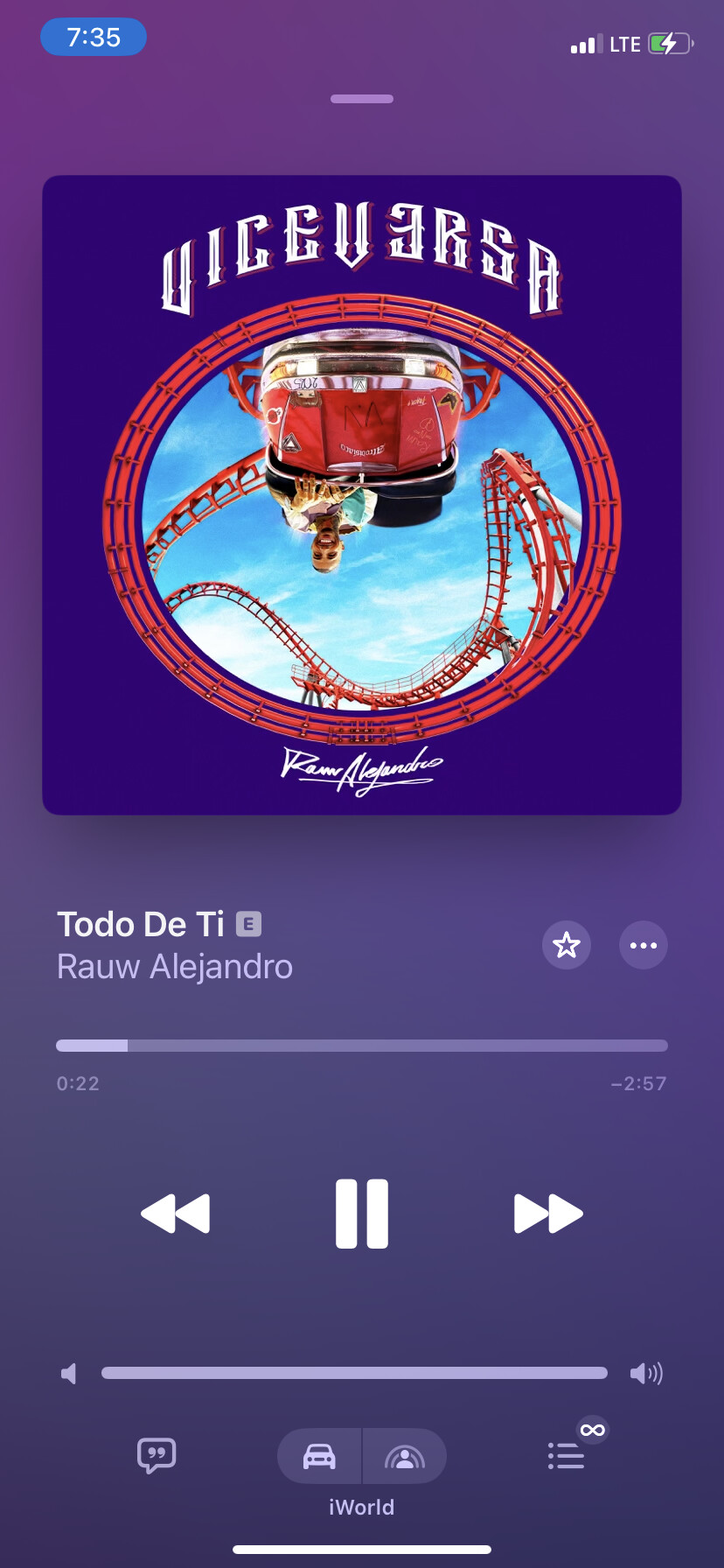Show the song lyrics
The image size is (724, 1568).
point(157,1456)
